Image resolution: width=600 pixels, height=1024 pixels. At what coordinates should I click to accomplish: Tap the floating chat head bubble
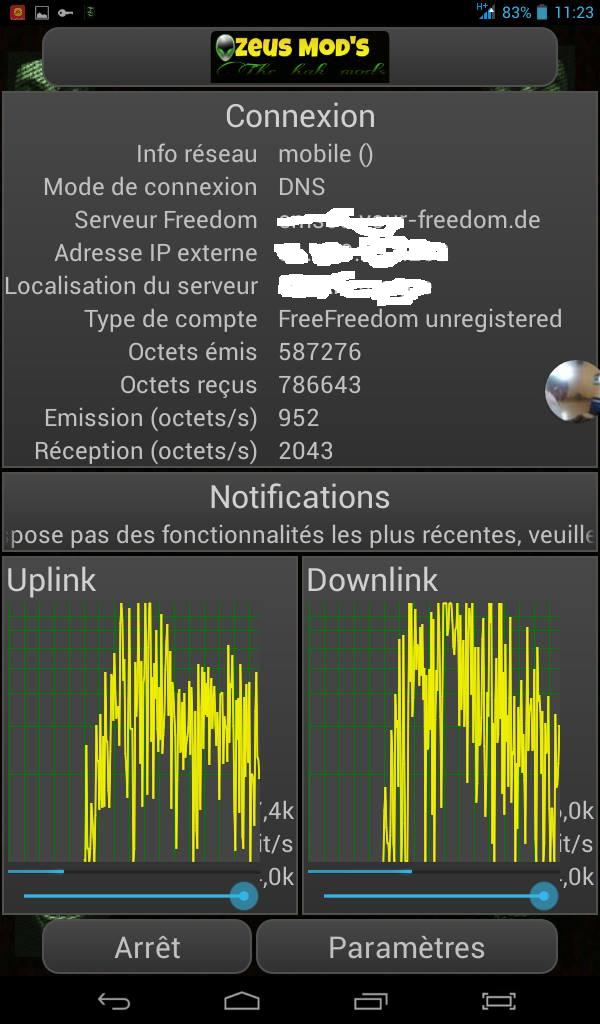point(573,391)
